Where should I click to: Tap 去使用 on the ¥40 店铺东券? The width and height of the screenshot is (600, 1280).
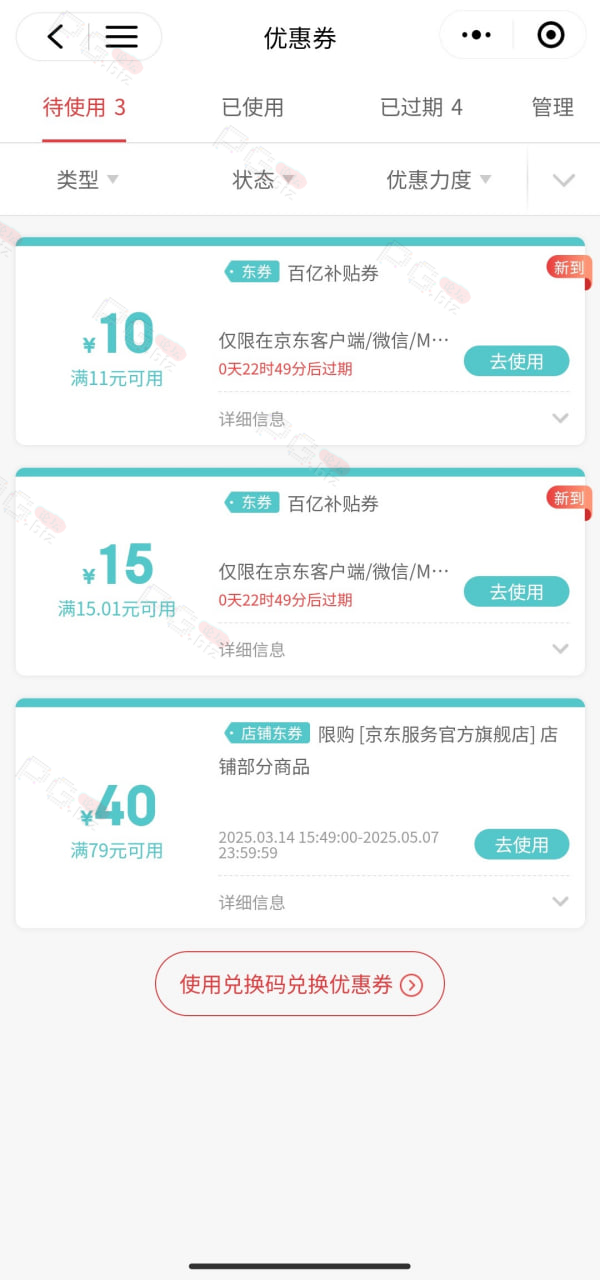click(x=521, y=845)
